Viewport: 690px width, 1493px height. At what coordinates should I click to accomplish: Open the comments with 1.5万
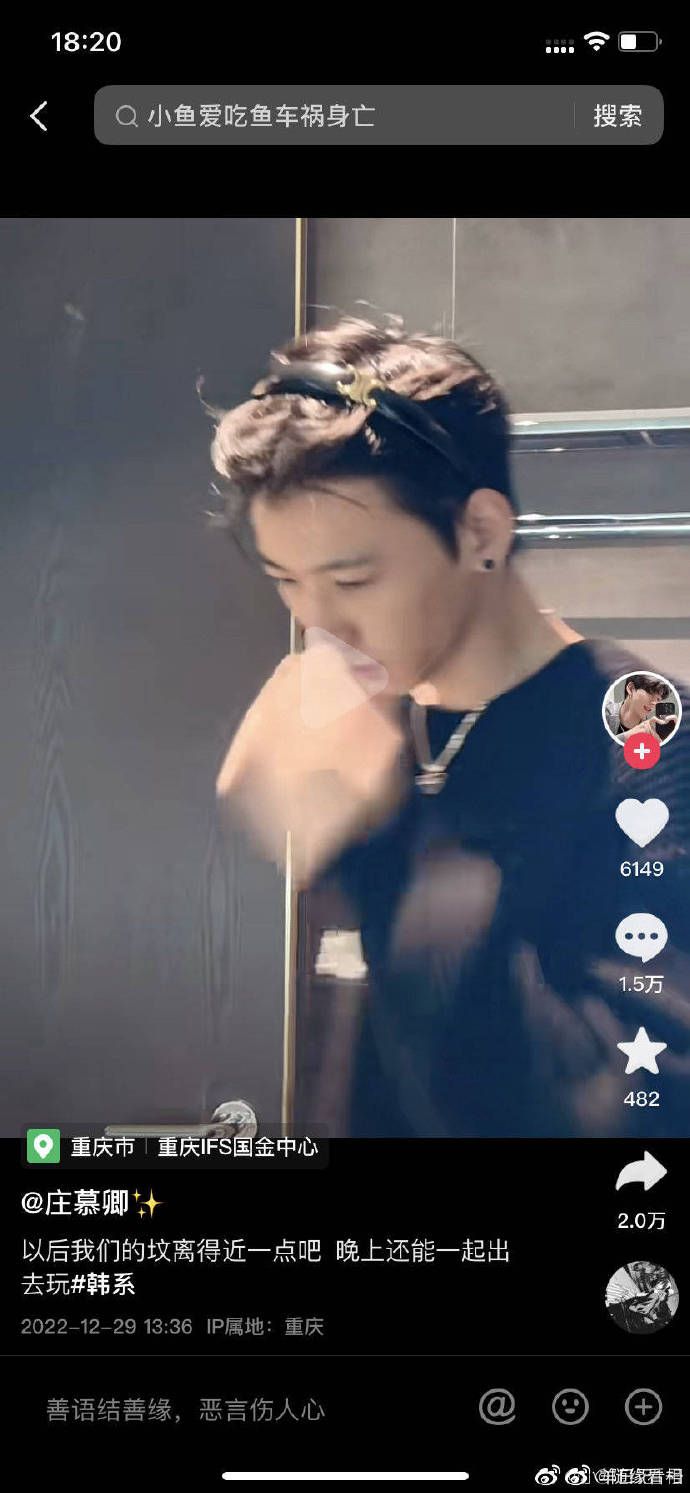pyautogui.click(x=641, y=940)
